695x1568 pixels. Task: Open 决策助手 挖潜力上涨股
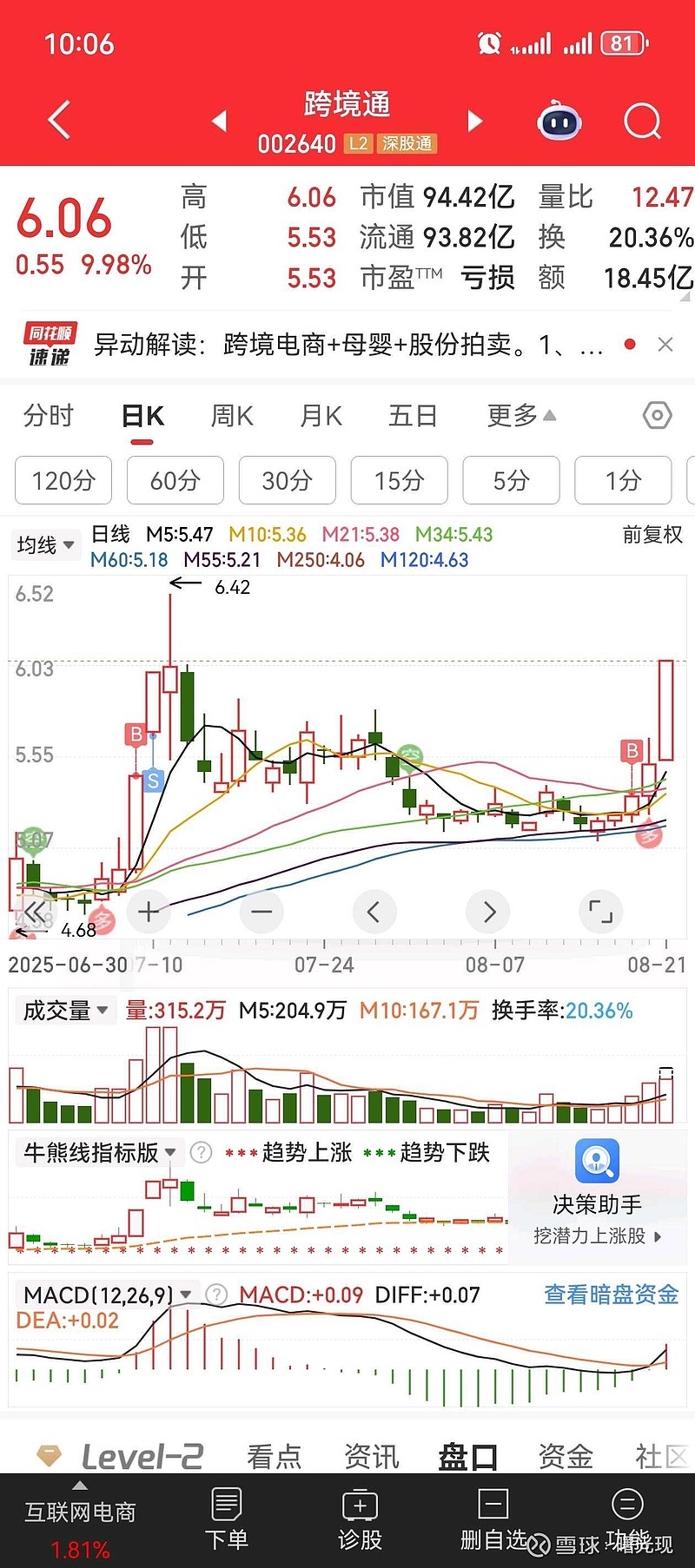tap(598, 1195)
